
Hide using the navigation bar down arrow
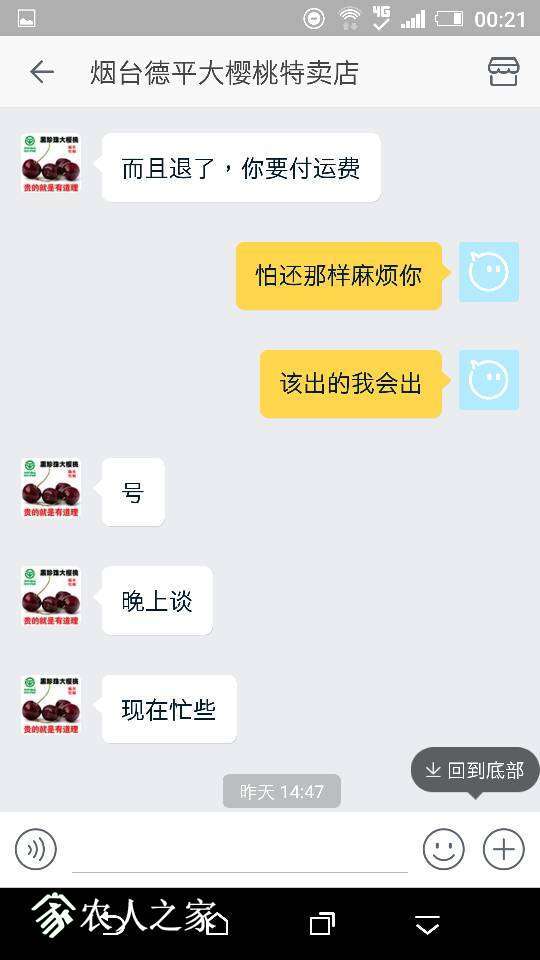(x=427, y=924)
